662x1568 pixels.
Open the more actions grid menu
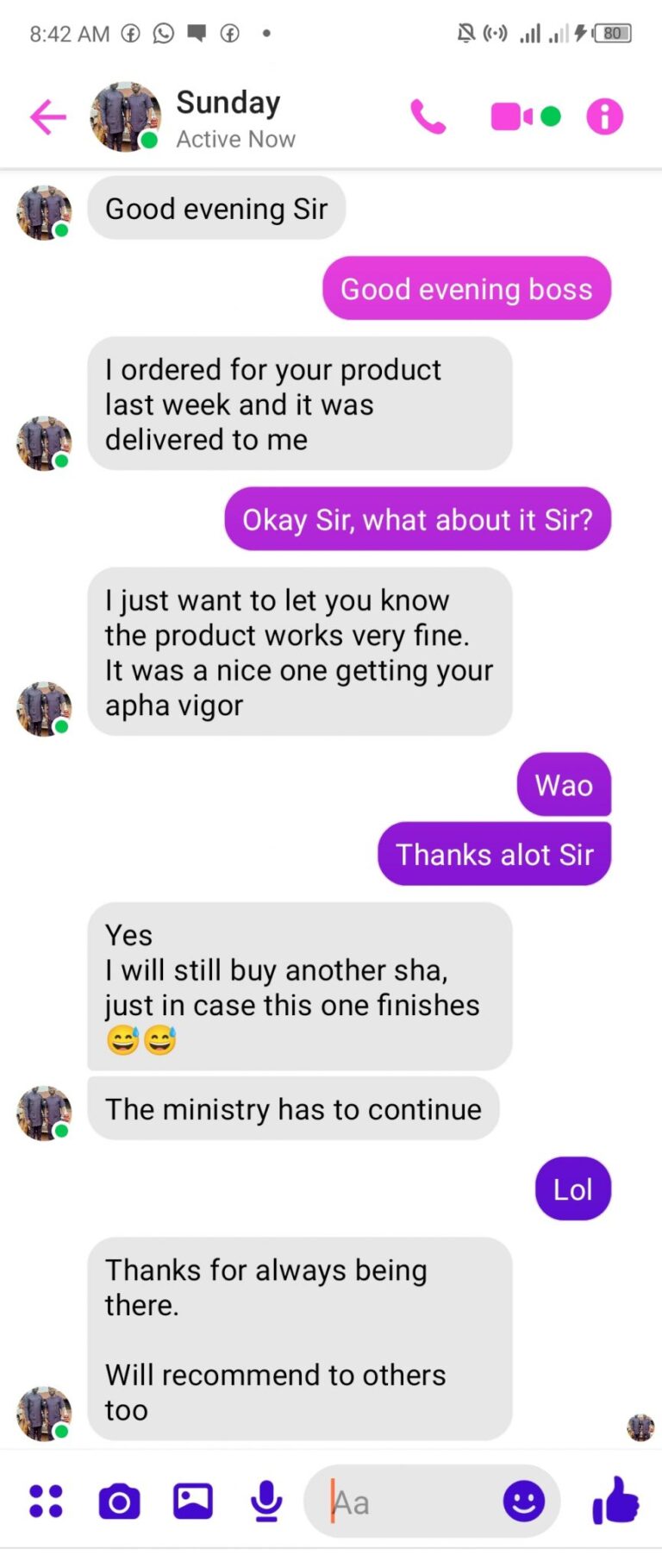click(x=47, y=1502)
